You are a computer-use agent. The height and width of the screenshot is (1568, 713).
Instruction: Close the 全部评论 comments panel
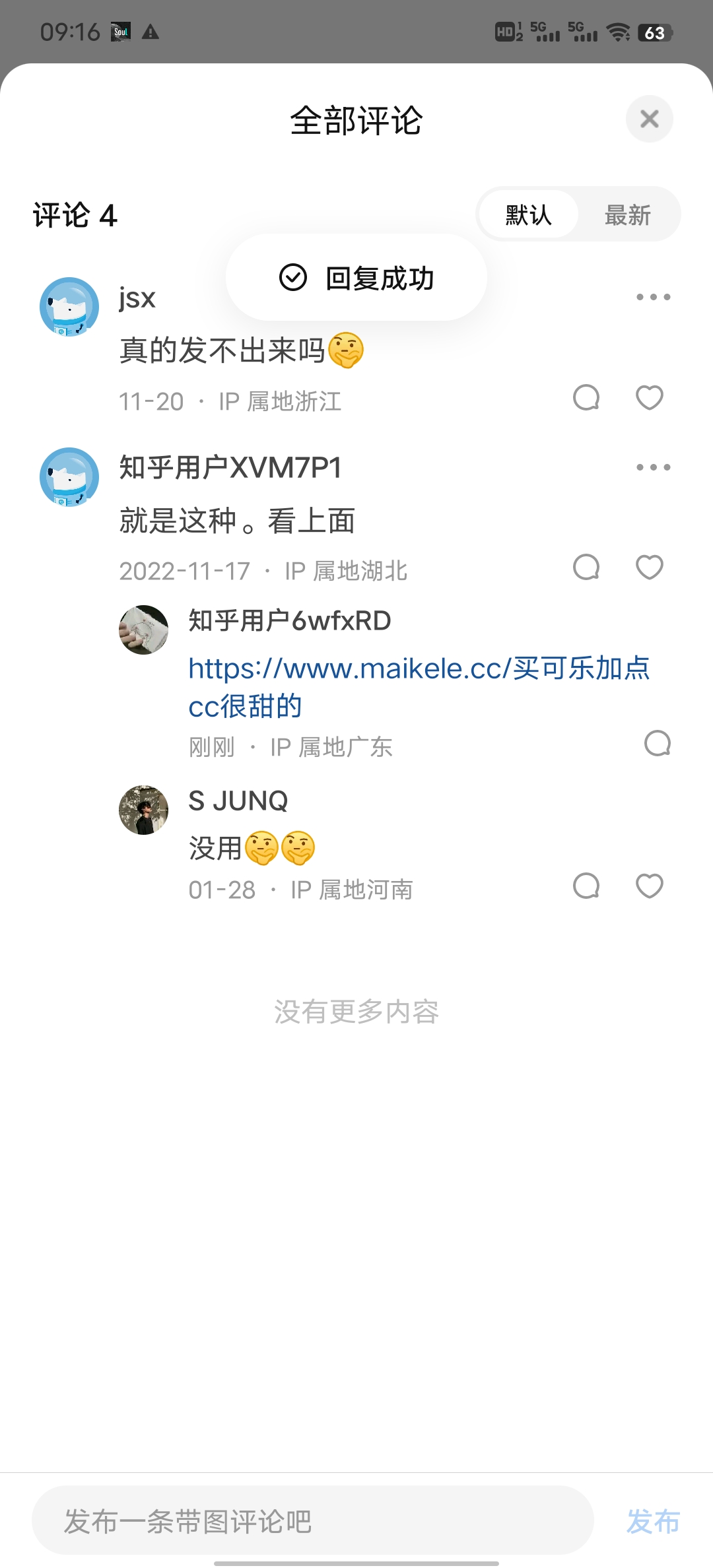pos(650,119)
